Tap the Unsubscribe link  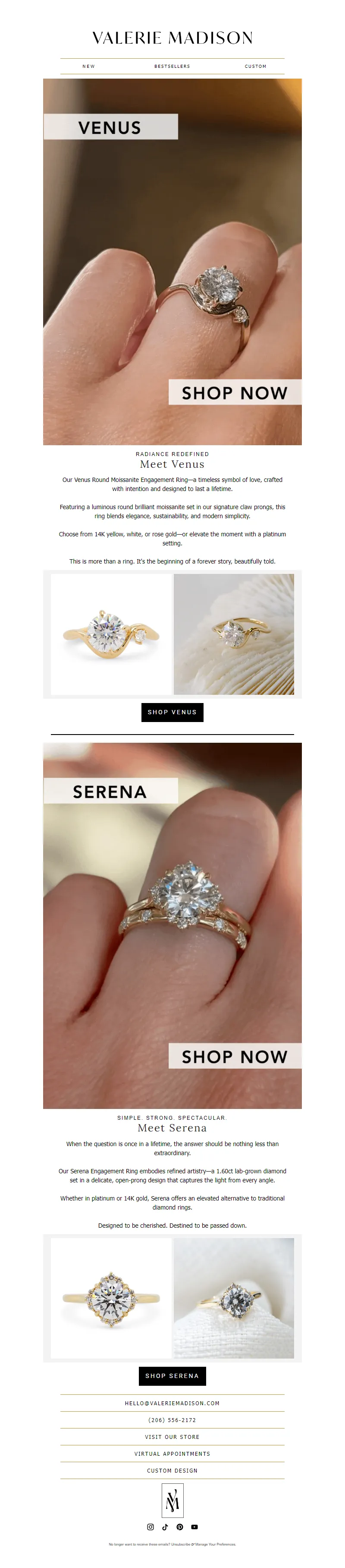coord(181,1544)
